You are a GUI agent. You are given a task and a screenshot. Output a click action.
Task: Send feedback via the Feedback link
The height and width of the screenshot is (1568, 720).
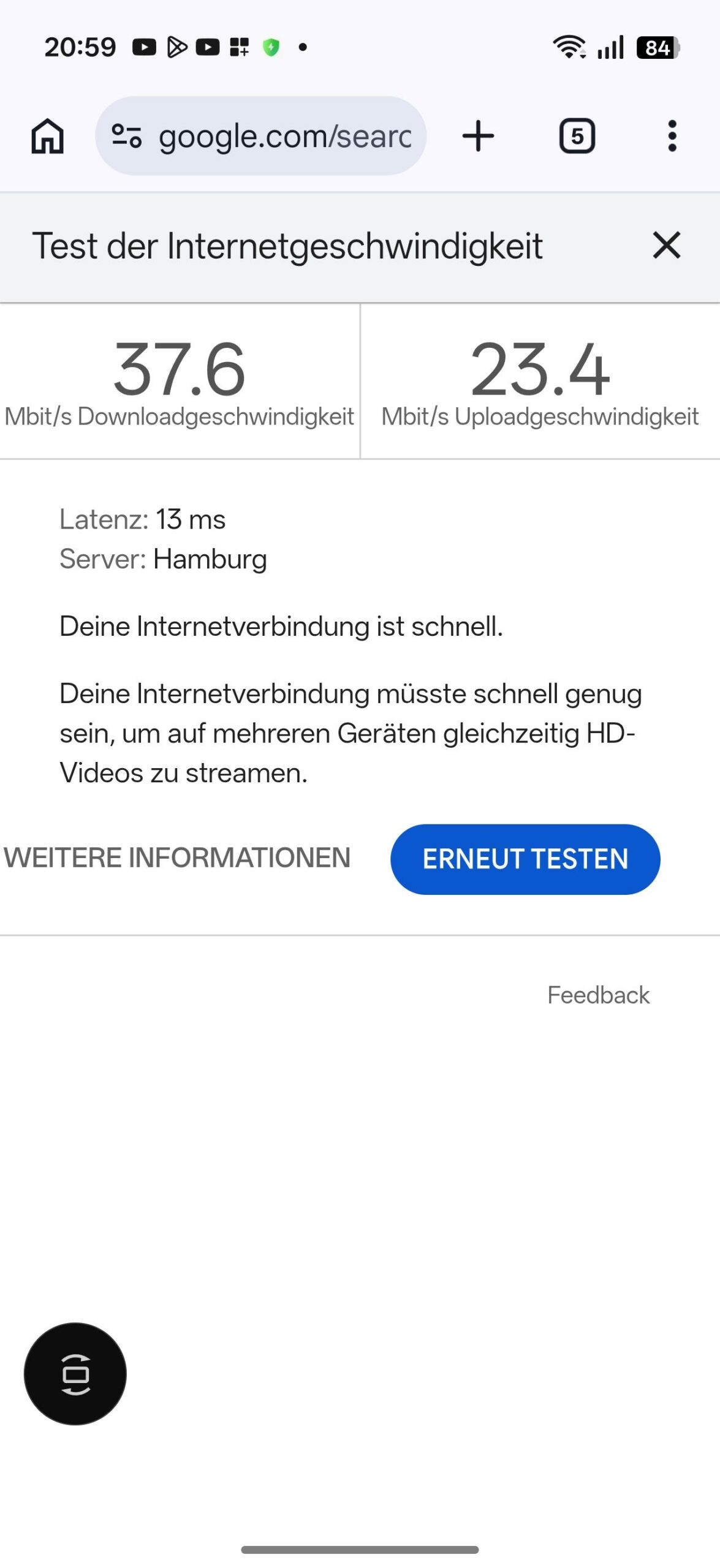[x=598, y=995]
